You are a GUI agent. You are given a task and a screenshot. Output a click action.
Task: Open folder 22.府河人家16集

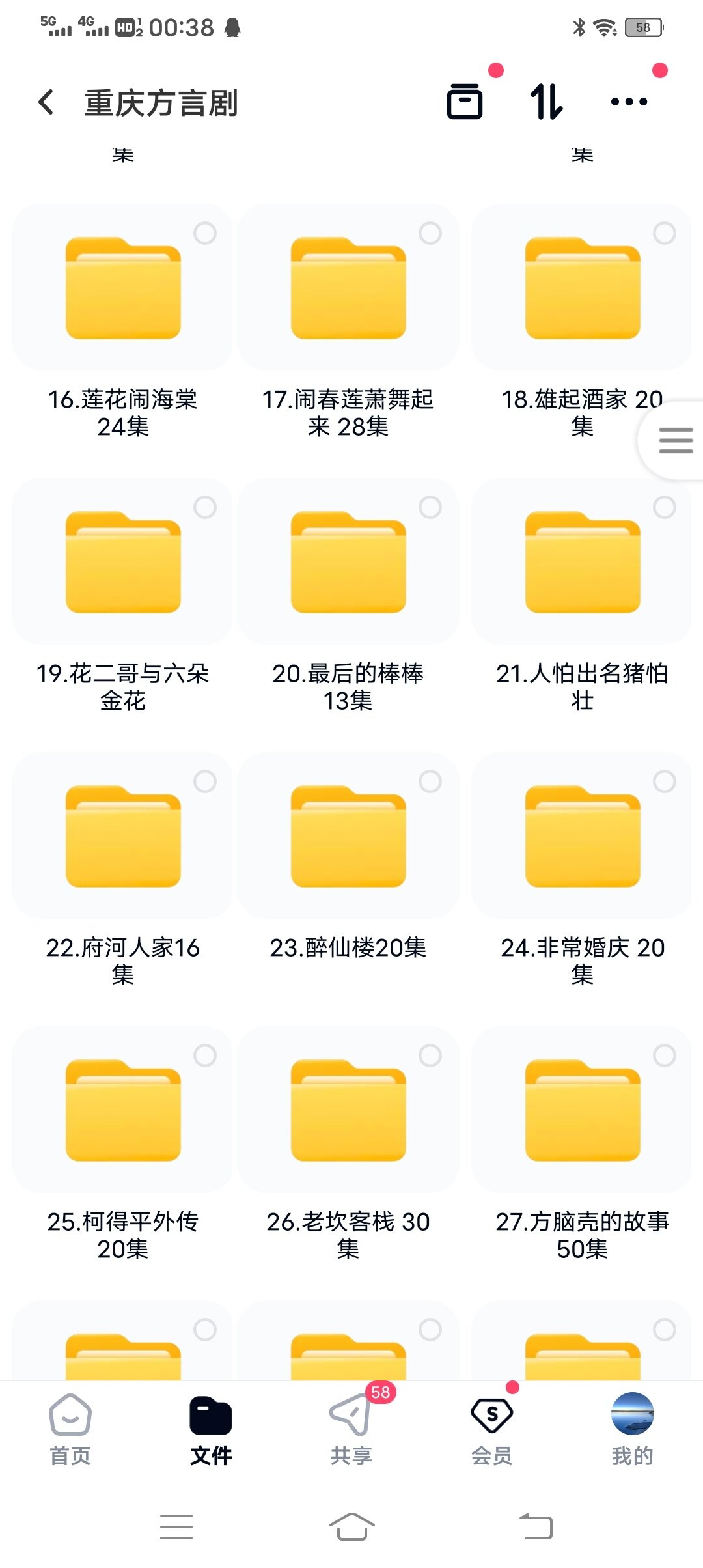(x=123, y=837)
